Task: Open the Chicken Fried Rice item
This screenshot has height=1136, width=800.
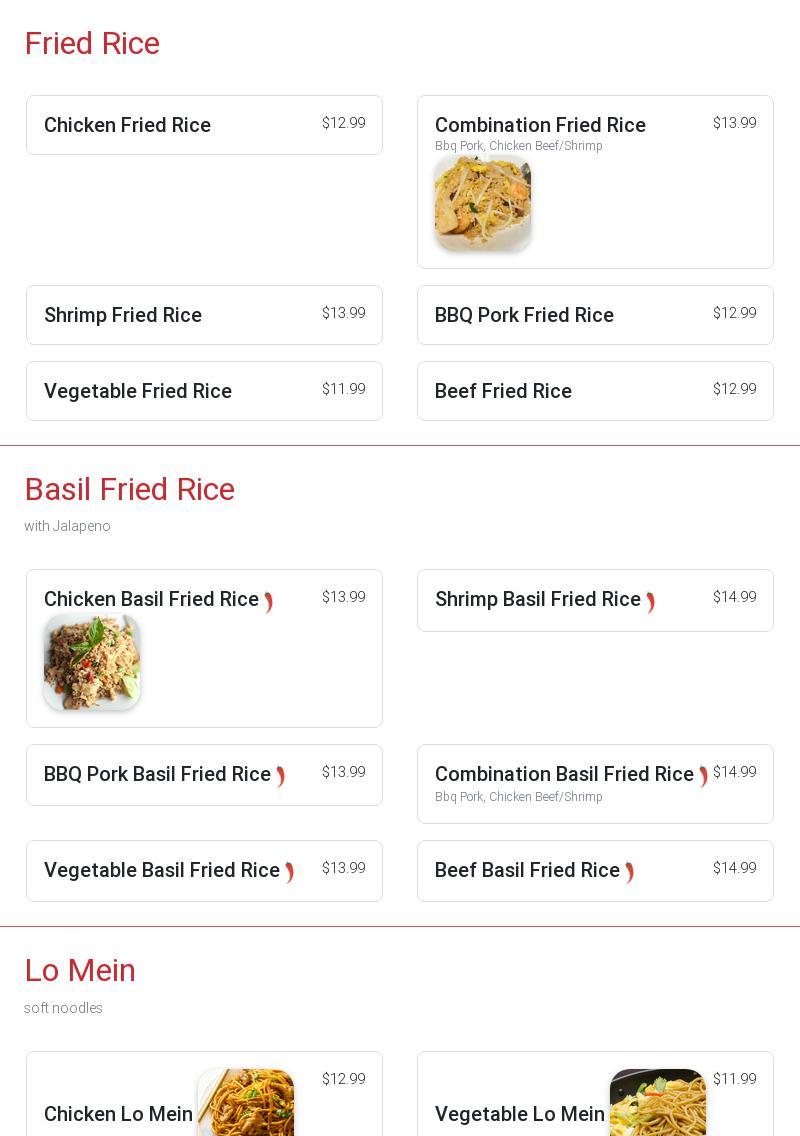Action: pos(204,125)
